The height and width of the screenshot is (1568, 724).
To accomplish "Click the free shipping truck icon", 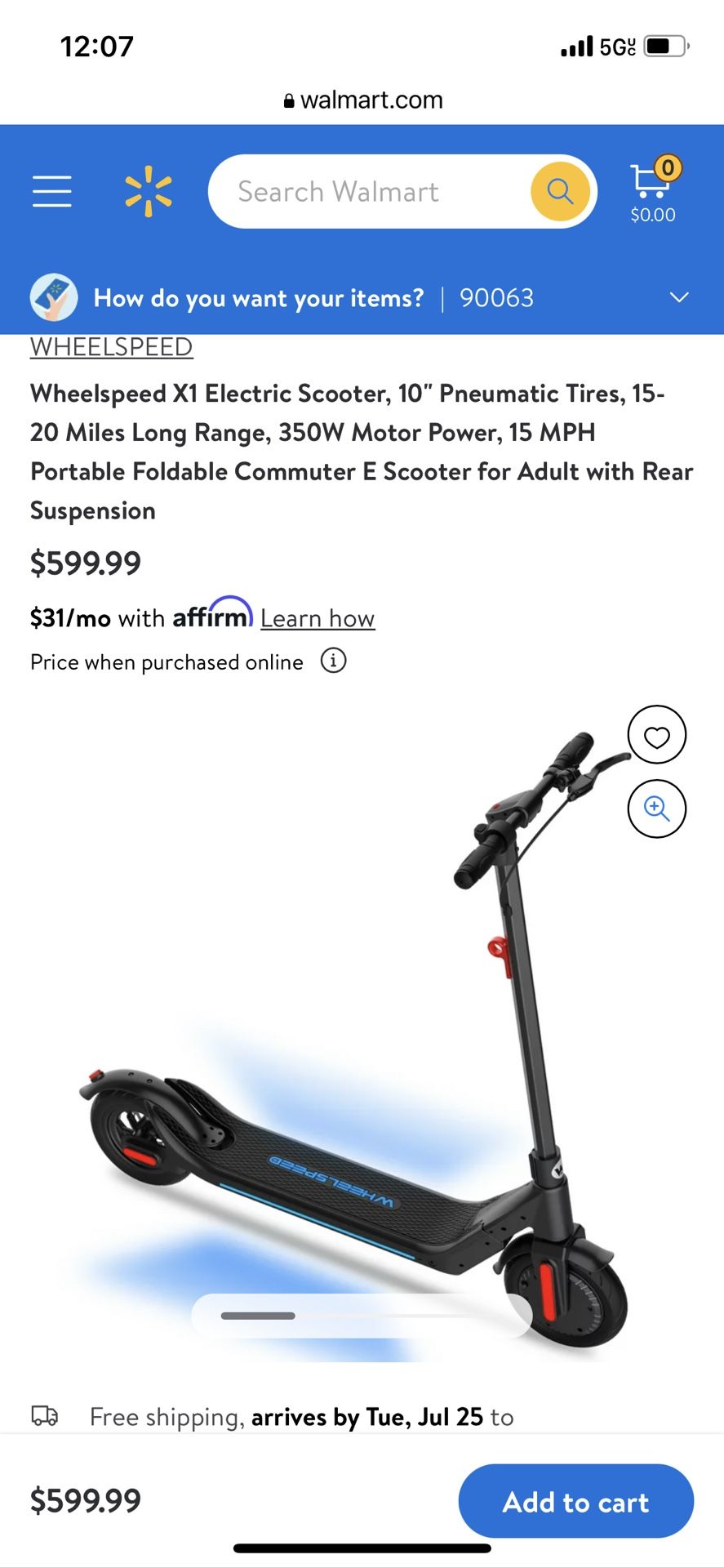I will (x=47, y=1417).
